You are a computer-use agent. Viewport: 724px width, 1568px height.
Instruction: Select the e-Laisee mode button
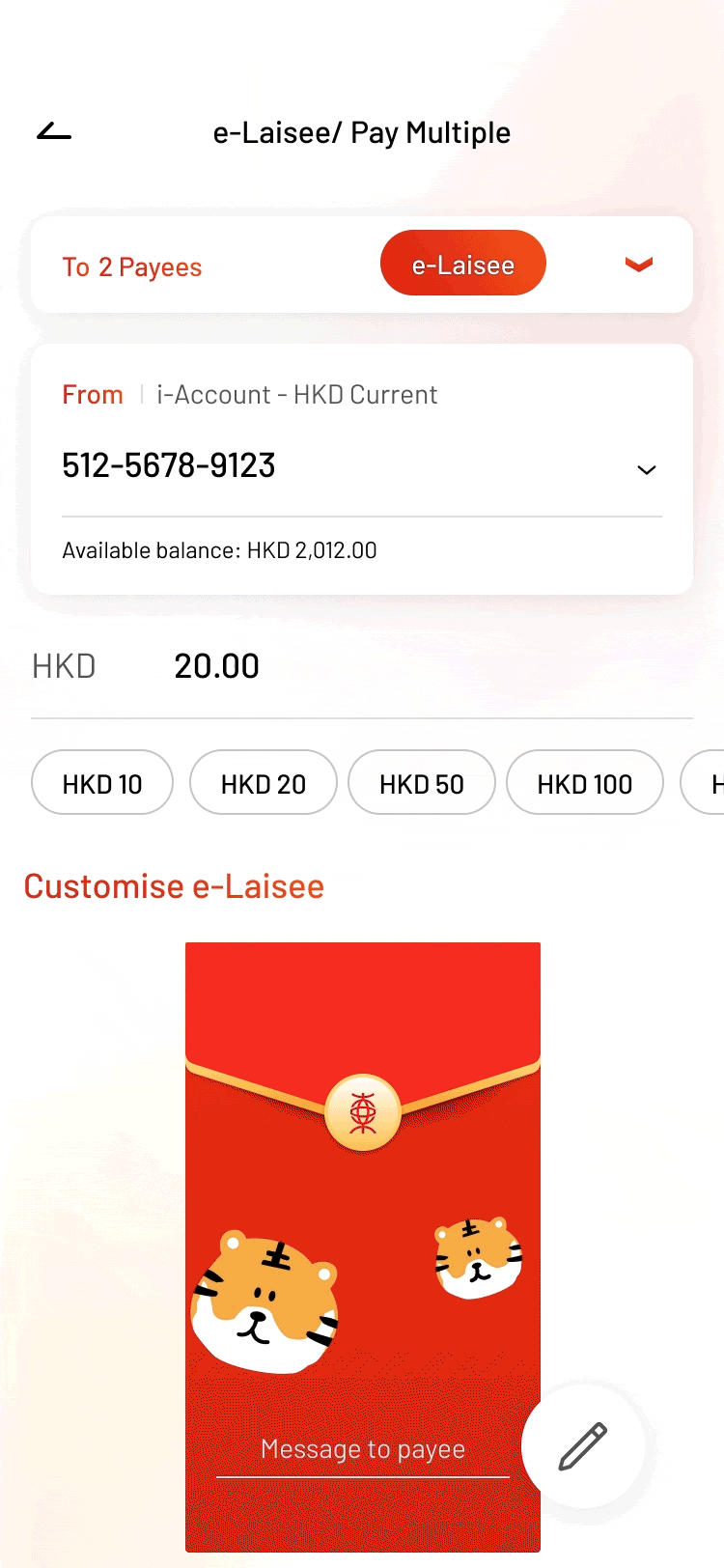(463, 264)
